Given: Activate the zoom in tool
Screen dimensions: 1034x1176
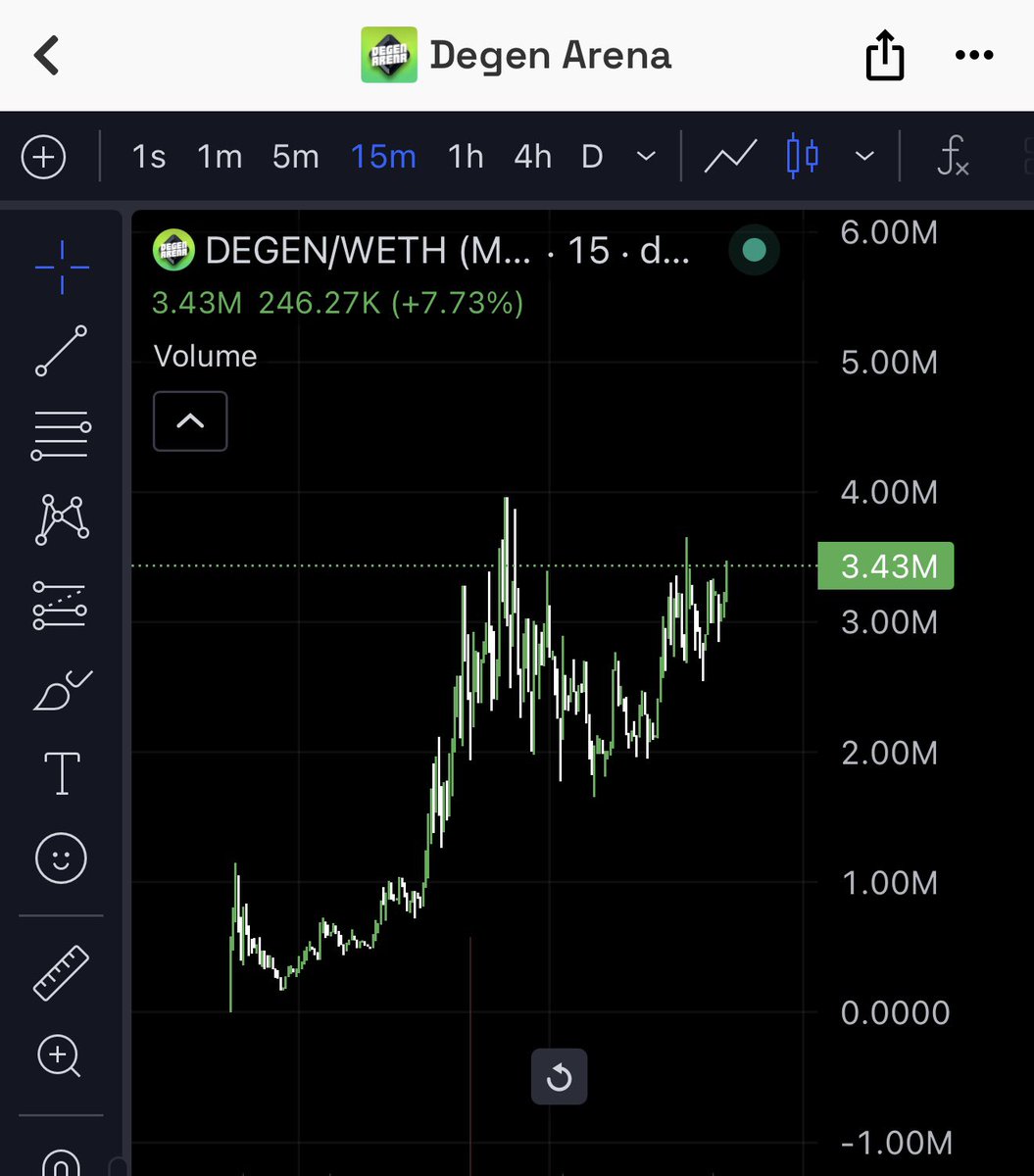Looking at the screenshot, I should point(61,1056).
